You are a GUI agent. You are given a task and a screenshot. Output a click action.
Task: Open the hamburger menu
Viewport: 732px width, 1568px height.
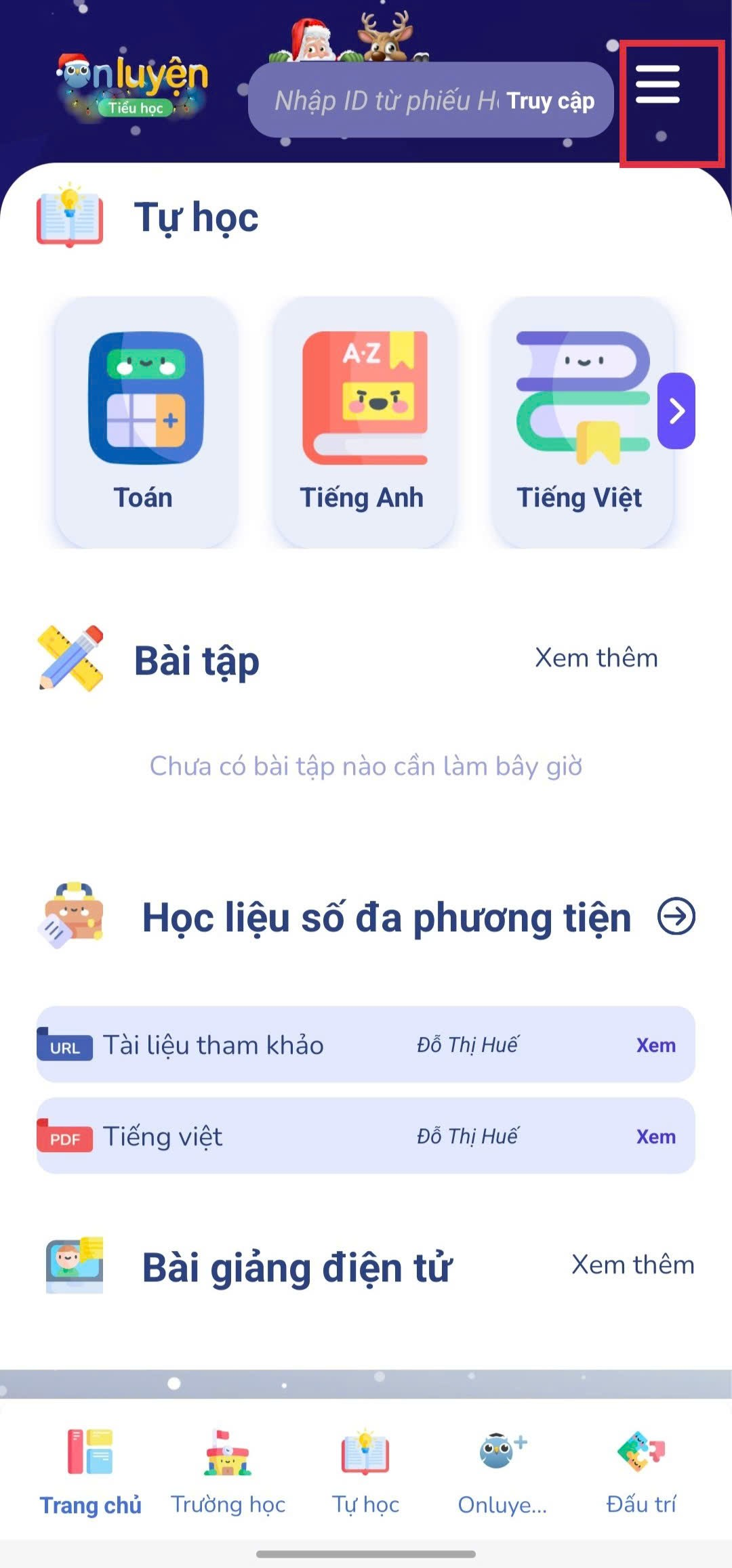coord(657,85)
